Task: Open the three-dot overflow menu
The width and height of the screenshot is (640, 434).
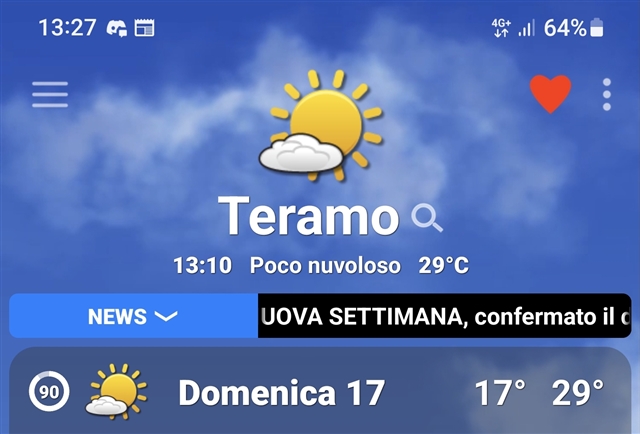Action: point(607,94)
